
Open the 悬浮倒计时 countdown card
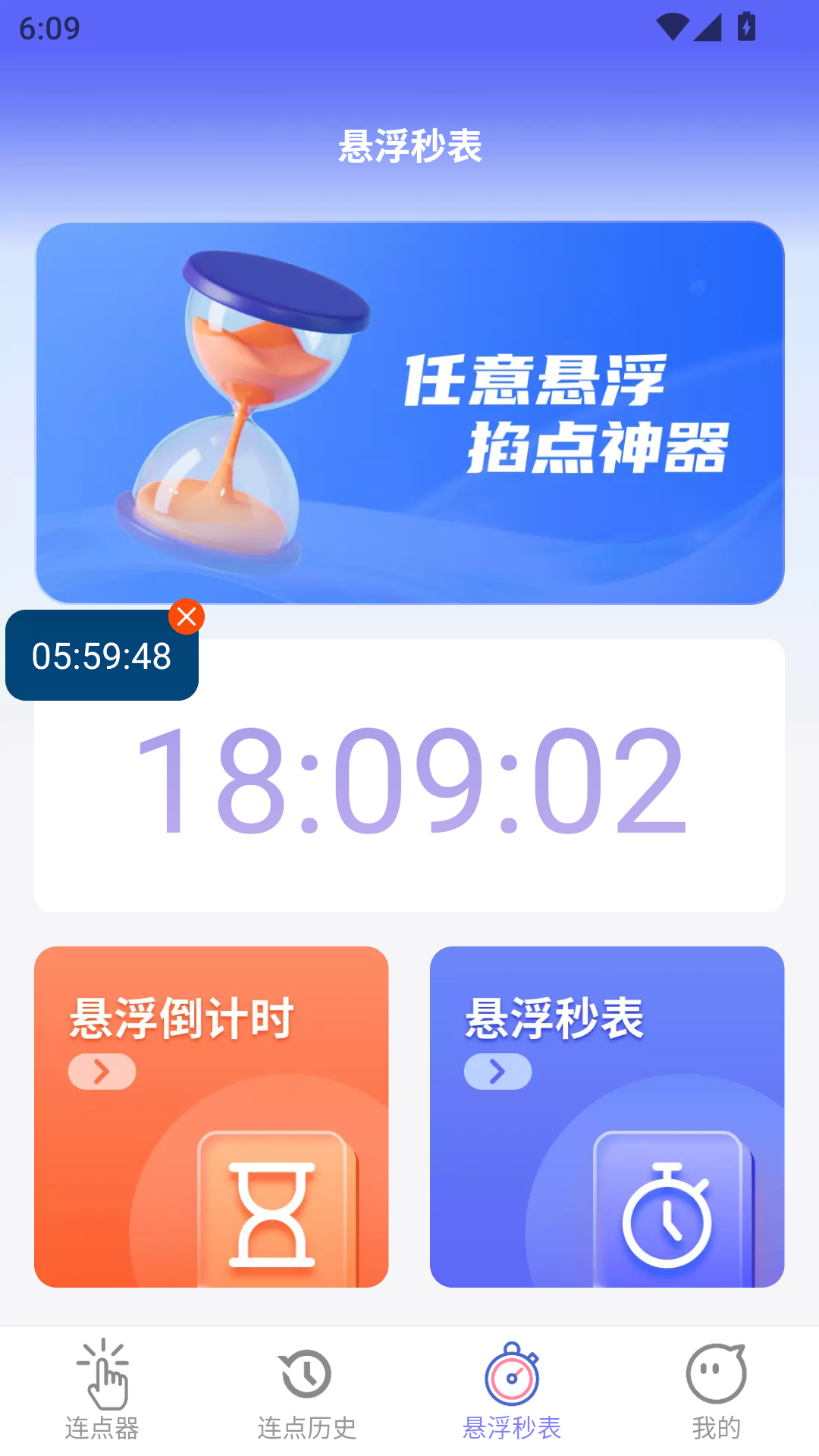pos(211,1116)
